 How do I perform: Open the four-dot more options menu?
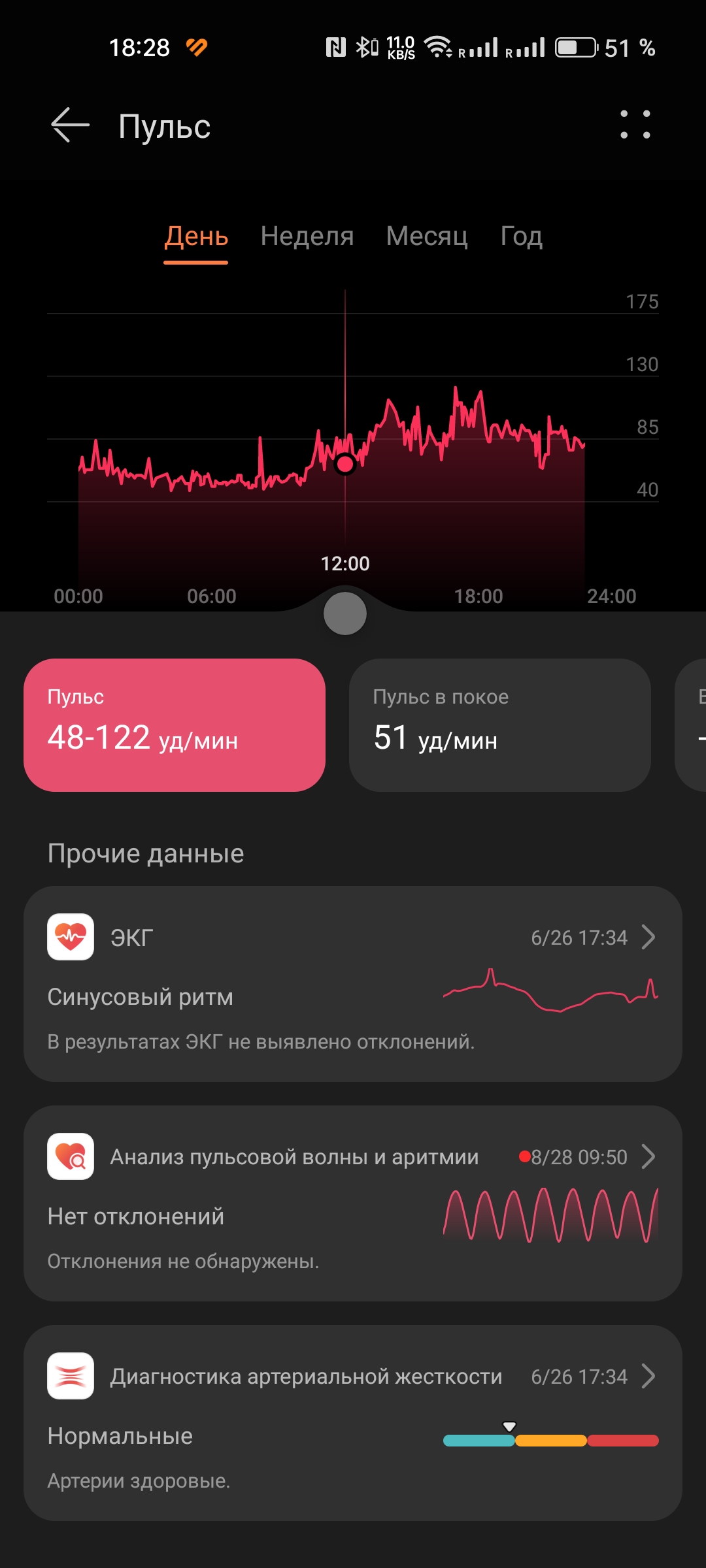point(635,124)
